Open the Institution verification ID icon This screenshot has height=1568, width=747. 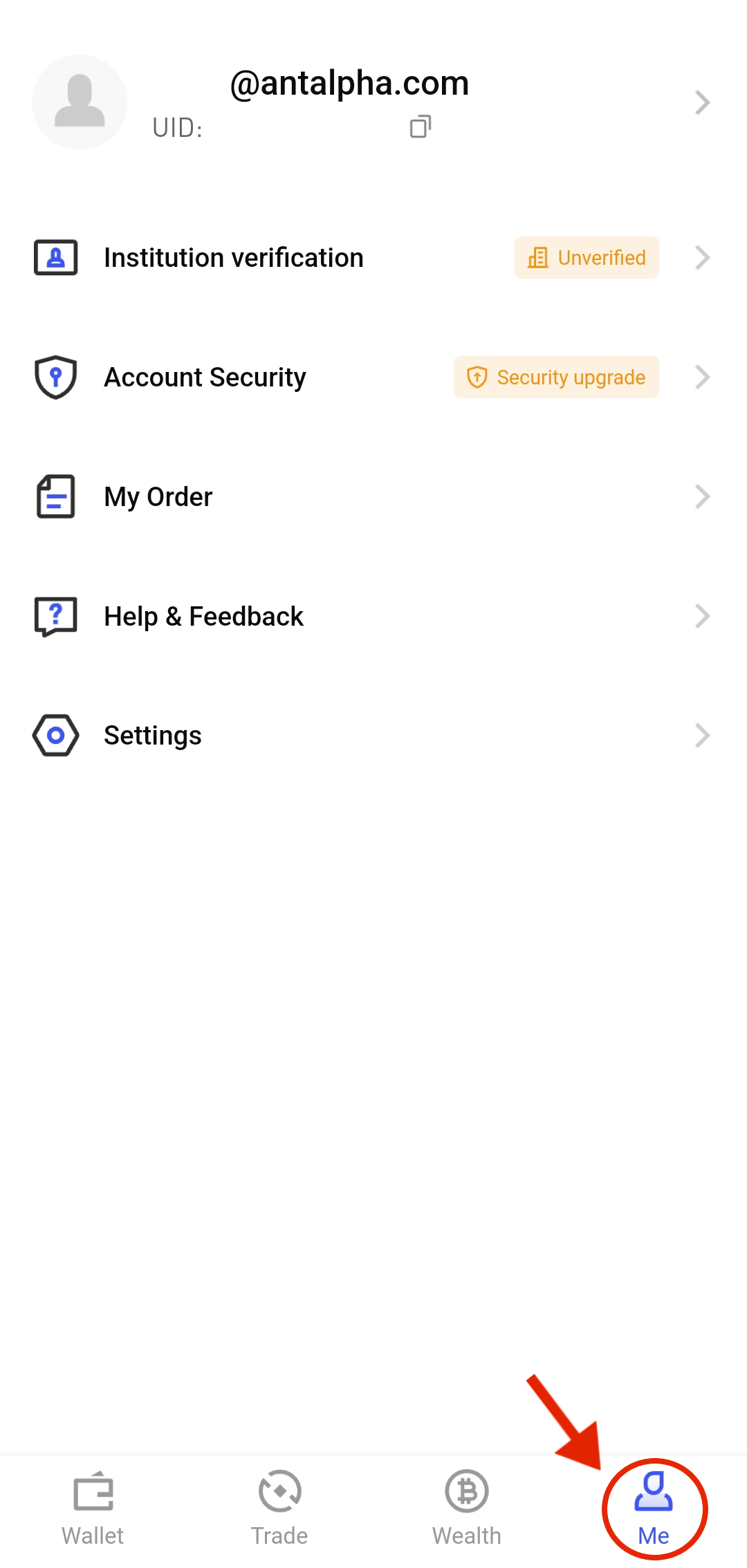(55, 257)
